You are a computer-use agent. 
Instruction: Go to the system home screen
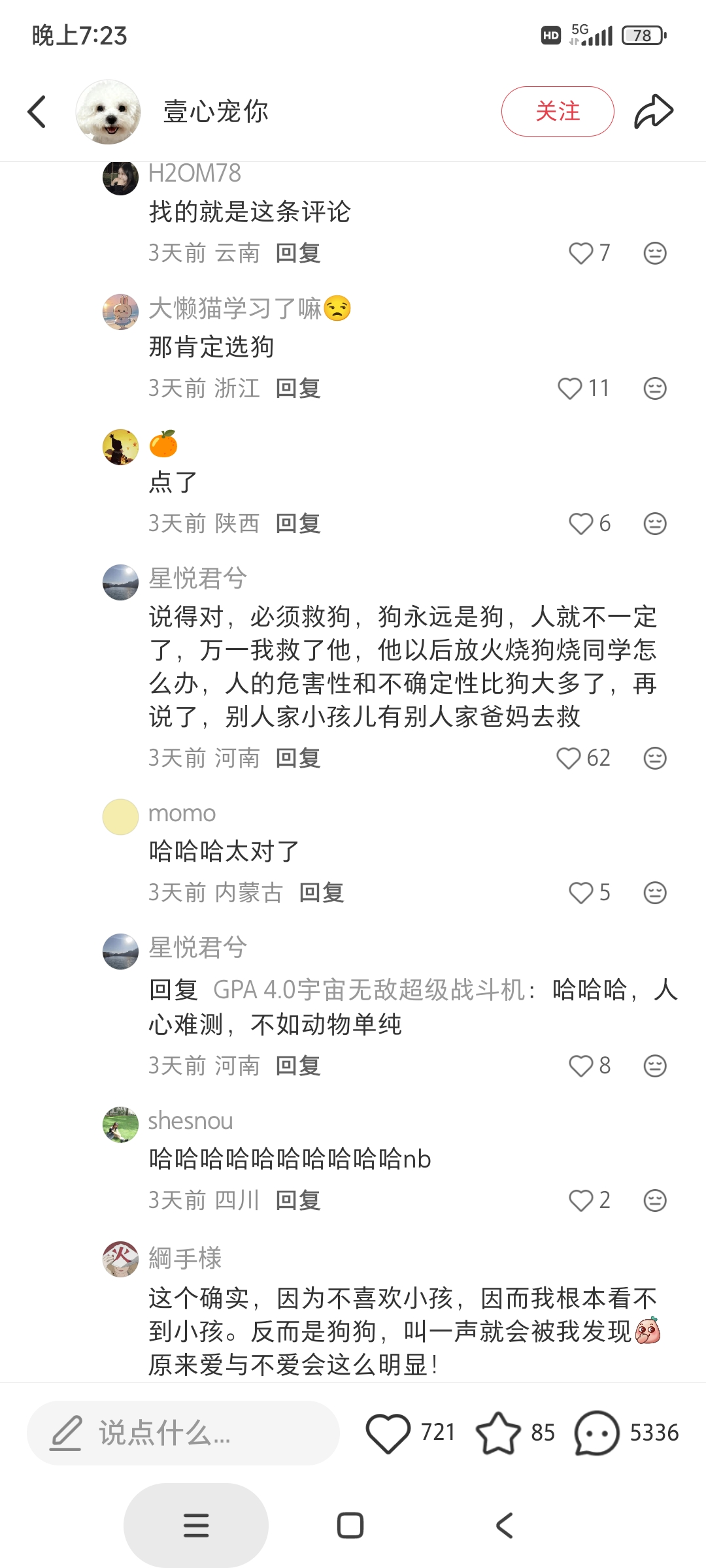point(350,1526)
